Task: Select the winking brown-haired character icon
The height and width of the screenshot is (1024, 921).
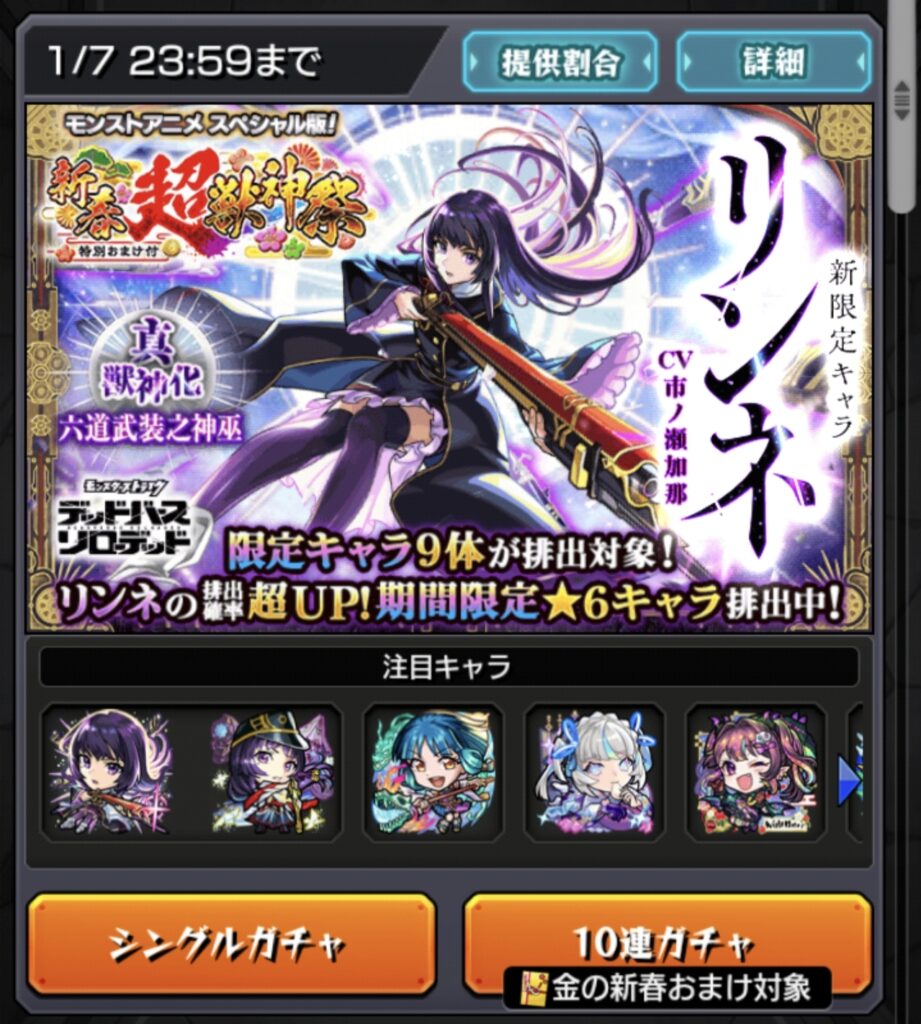Action: point(755,773)
